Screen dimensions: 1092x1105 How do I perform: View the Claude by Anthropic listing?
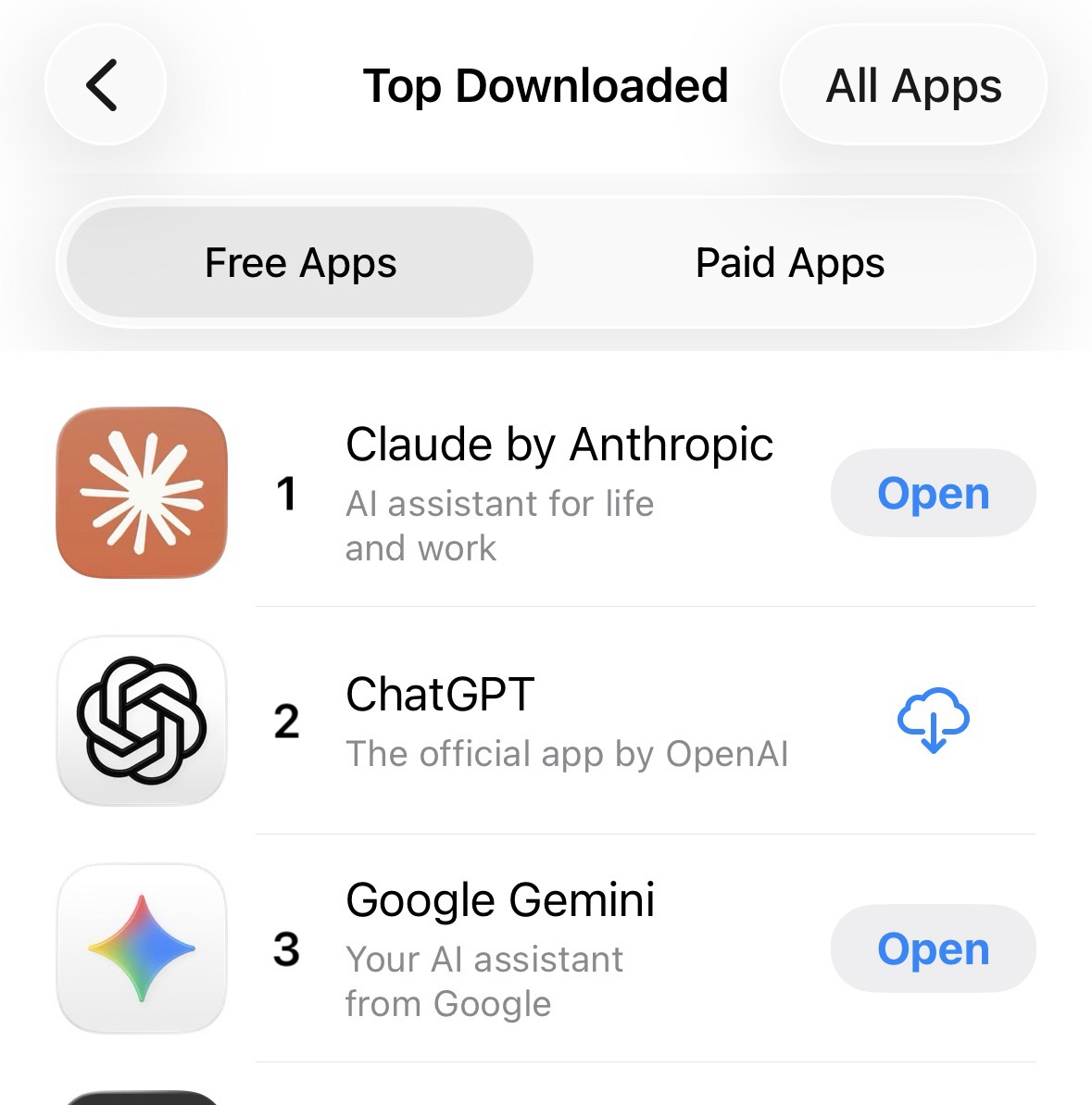point(559,445)
